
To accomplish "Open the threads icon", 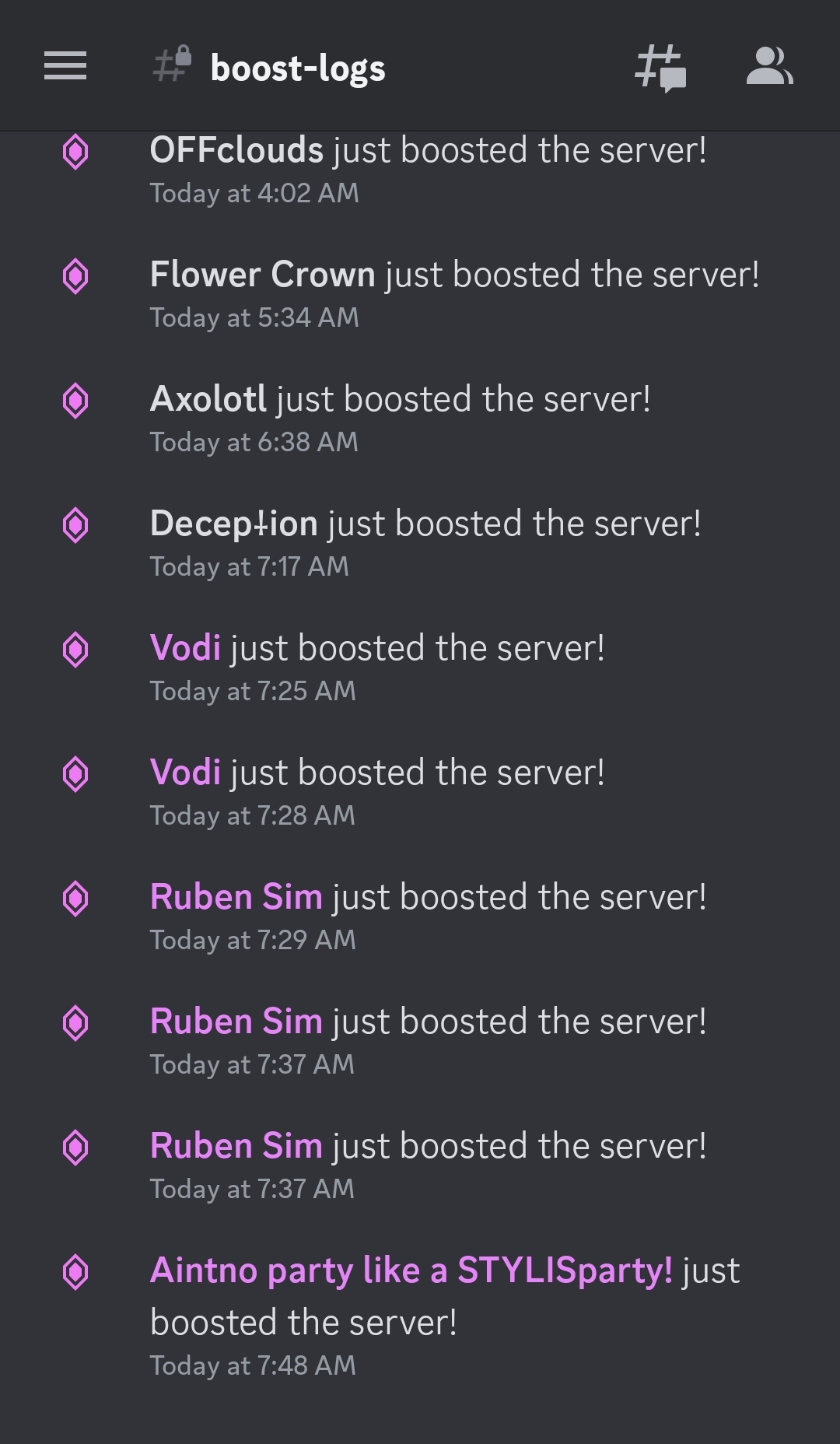I will pyautogui.click(x=660, y=68).
